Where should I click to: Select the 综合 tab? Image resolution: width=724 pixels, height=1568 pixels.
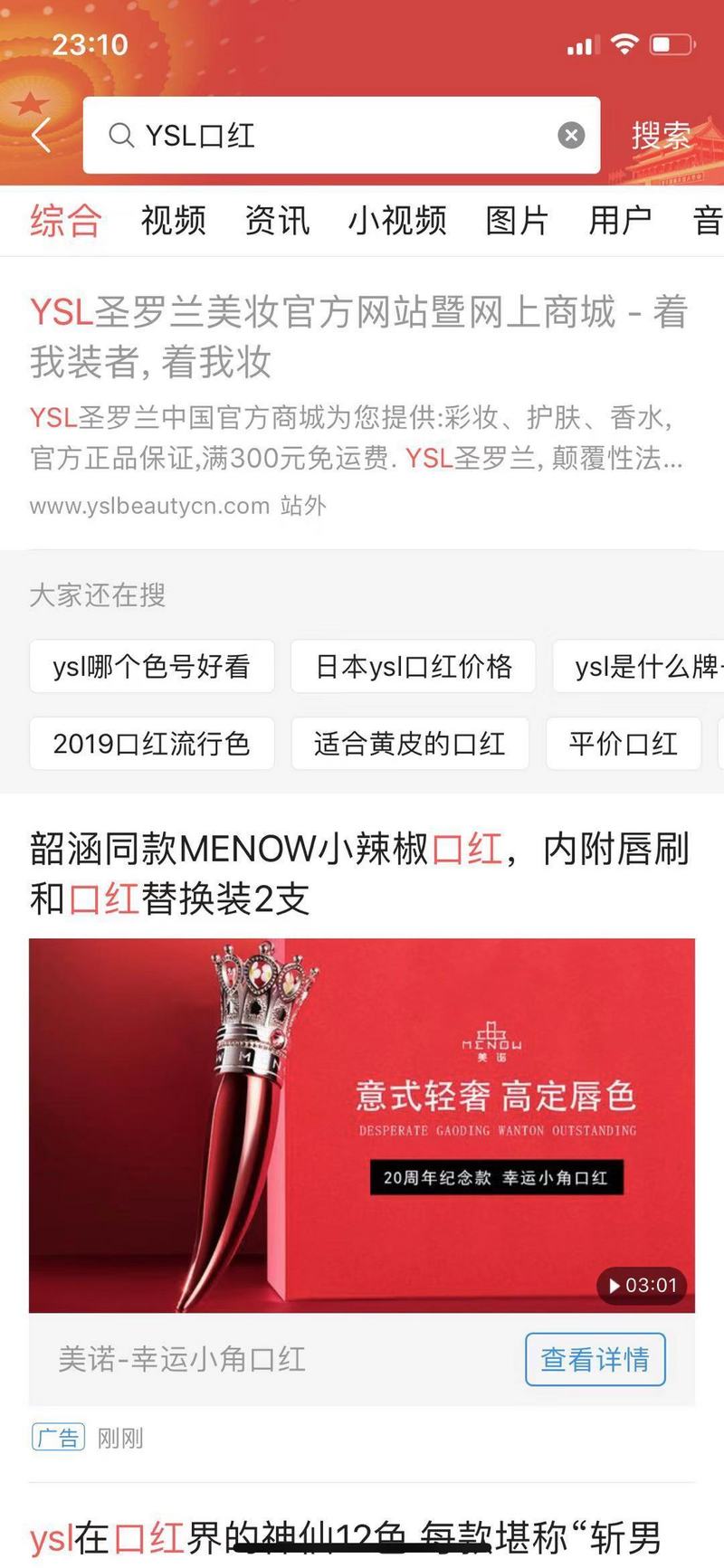pyautogui.click(x=65, y=221)
